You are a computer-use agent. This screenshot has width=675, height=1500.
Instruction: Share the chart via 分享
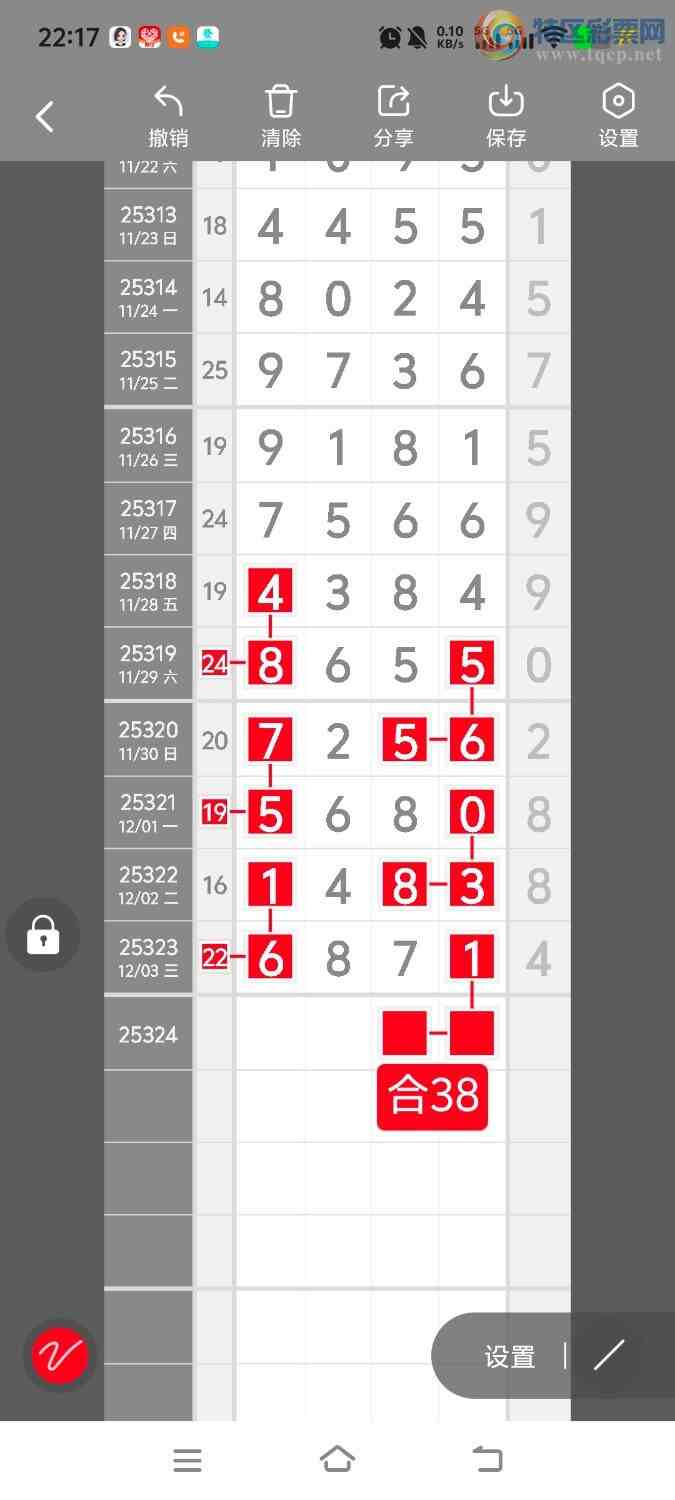394,117
